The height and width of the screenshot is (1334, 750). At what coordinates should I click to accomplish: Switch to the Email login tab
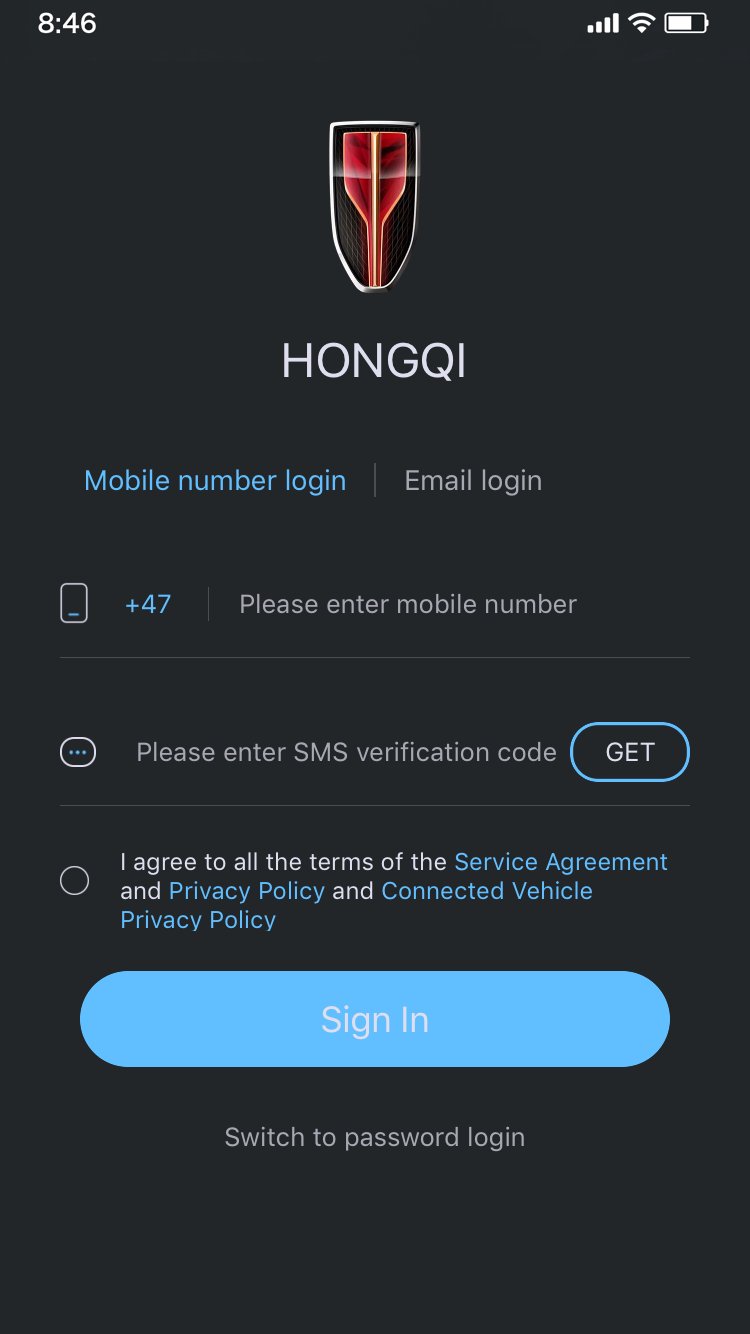click(473, 481)
